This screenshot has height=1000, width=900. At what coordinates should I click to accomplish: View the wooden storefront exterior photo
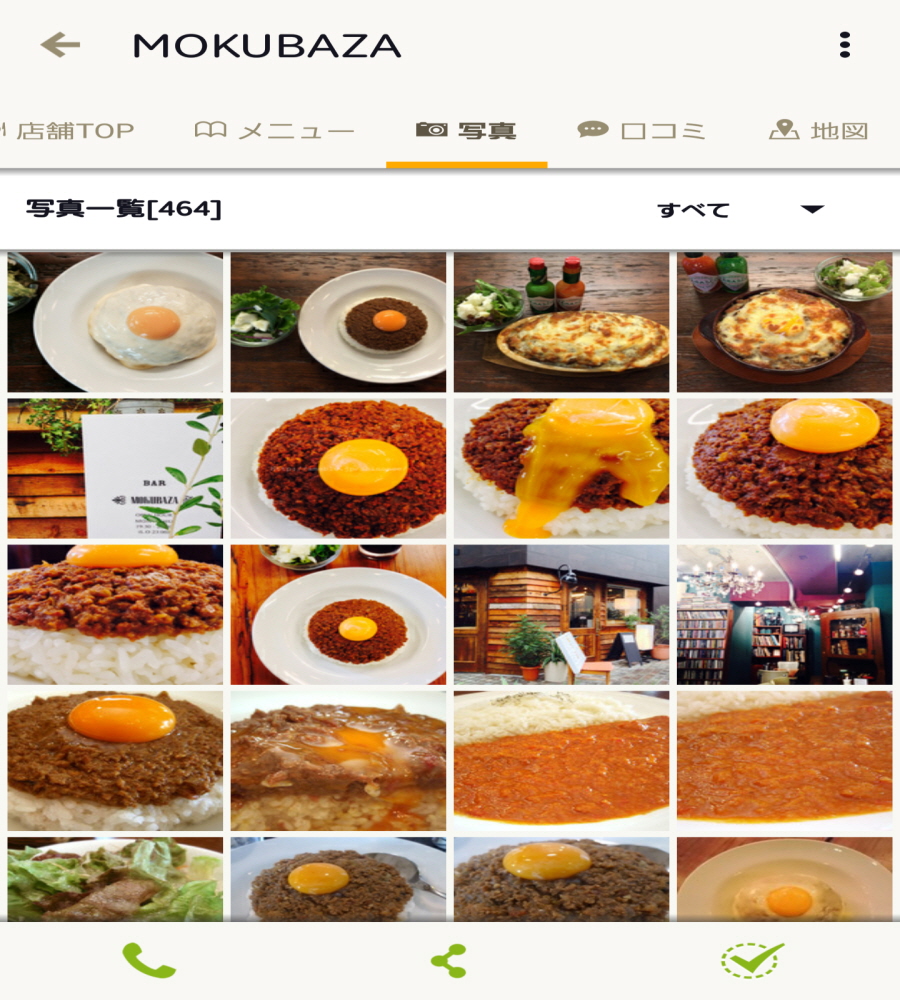coord(561,614)
